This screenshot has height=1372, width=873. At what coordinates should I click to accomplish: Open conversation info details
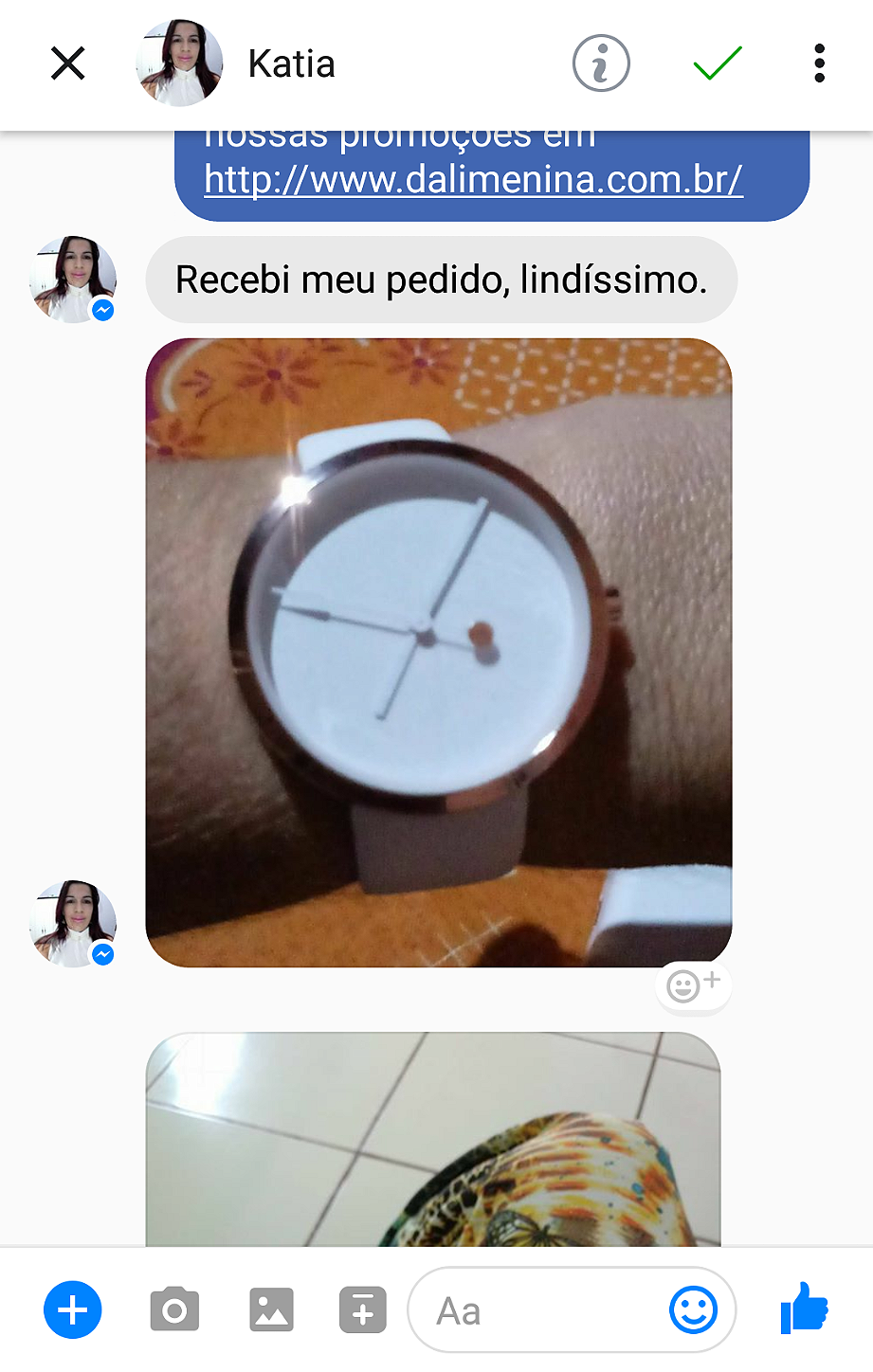601,63
